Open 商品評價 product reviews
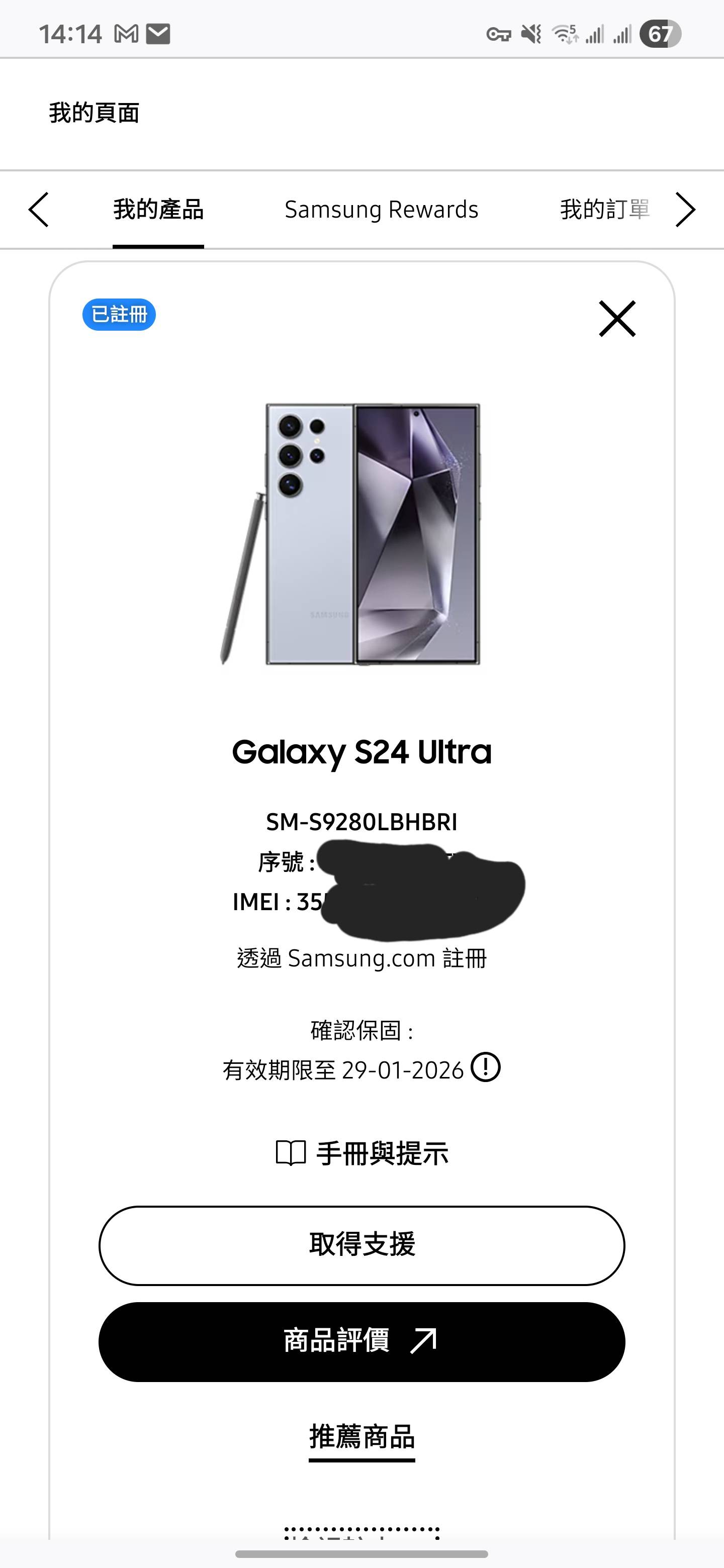 (361, 1341)
